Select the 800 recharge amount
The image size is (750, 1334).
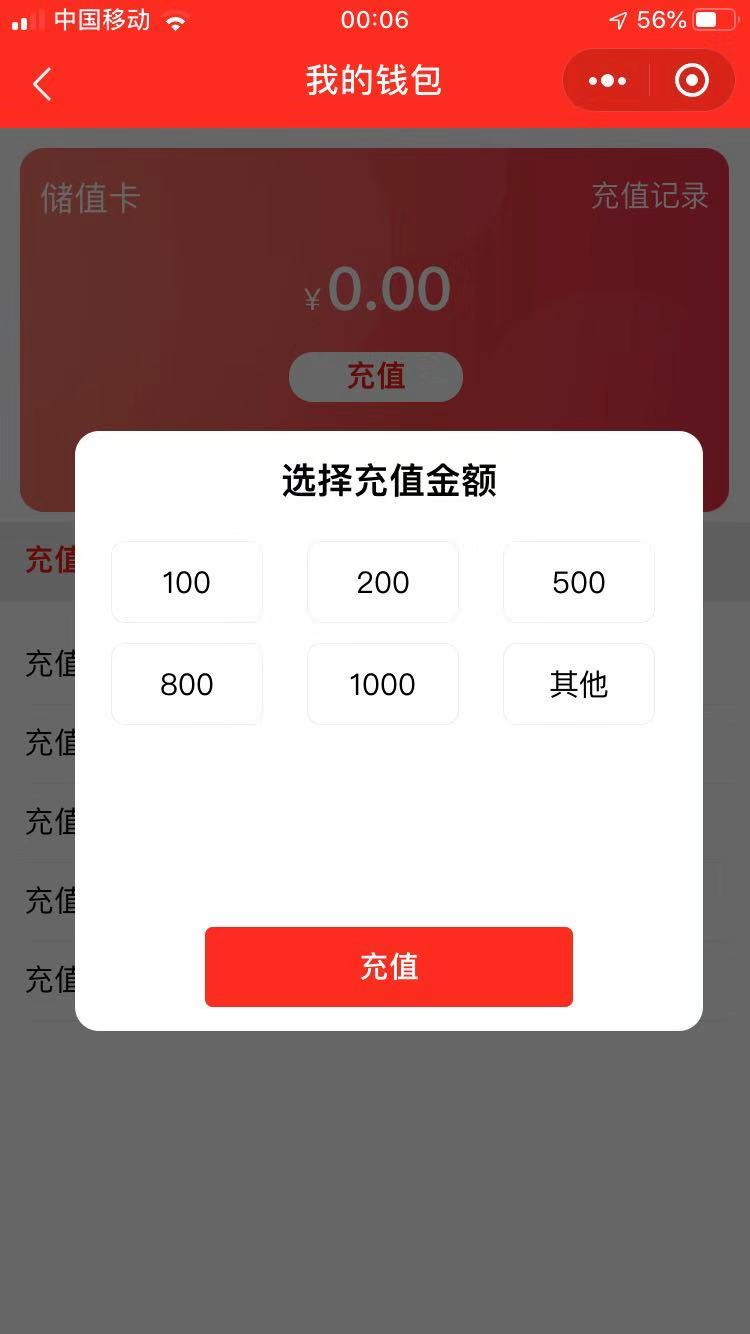[187, 684]
